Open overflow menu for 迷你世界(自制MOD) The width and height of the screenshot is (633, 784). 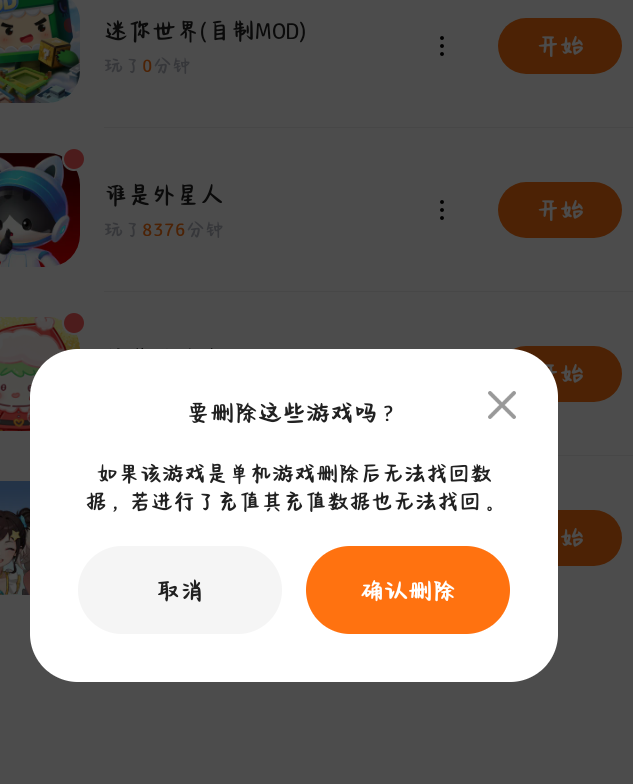point(441,46)
